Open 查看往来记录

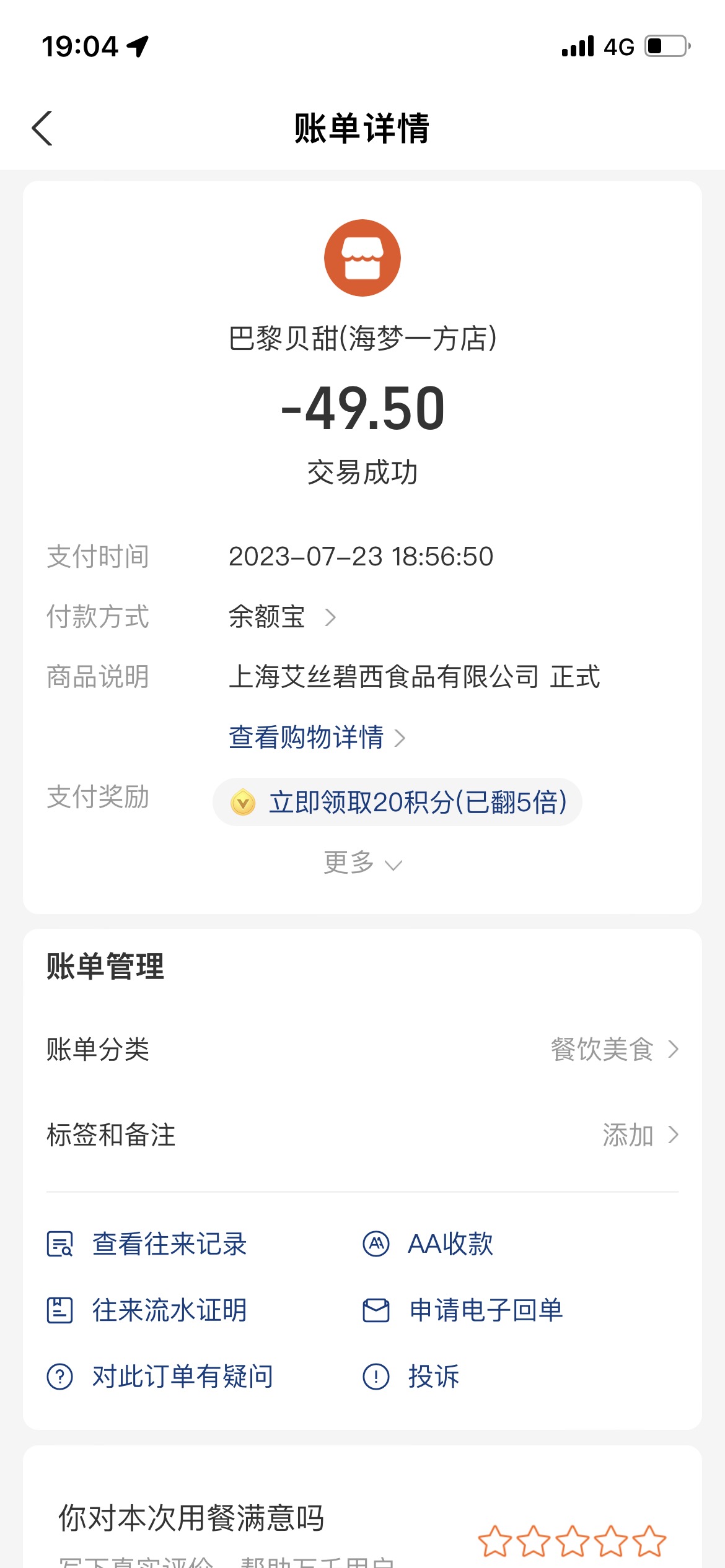(147, 1244)
